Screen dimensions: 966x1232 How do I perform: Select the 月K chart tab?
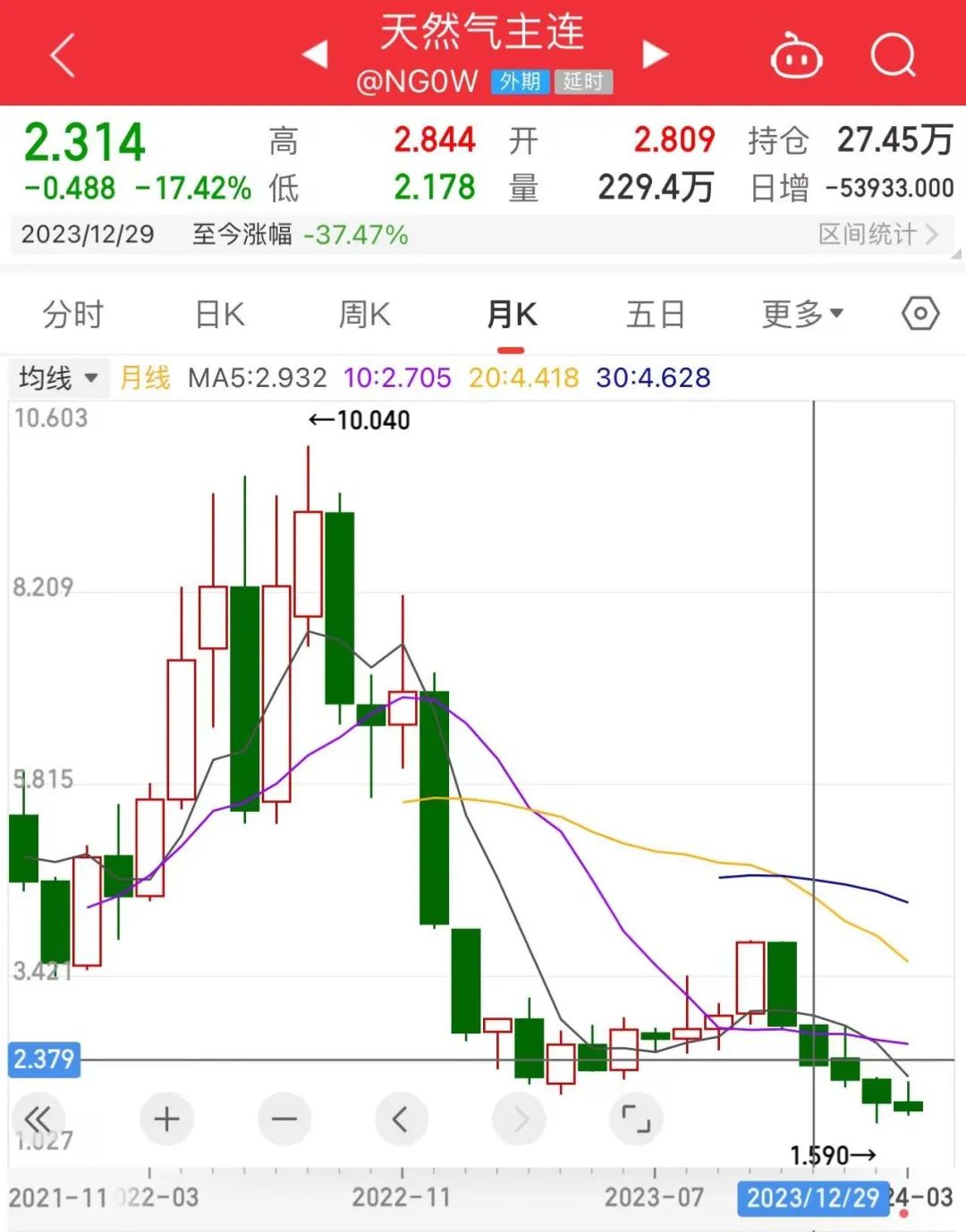[512, 315]
